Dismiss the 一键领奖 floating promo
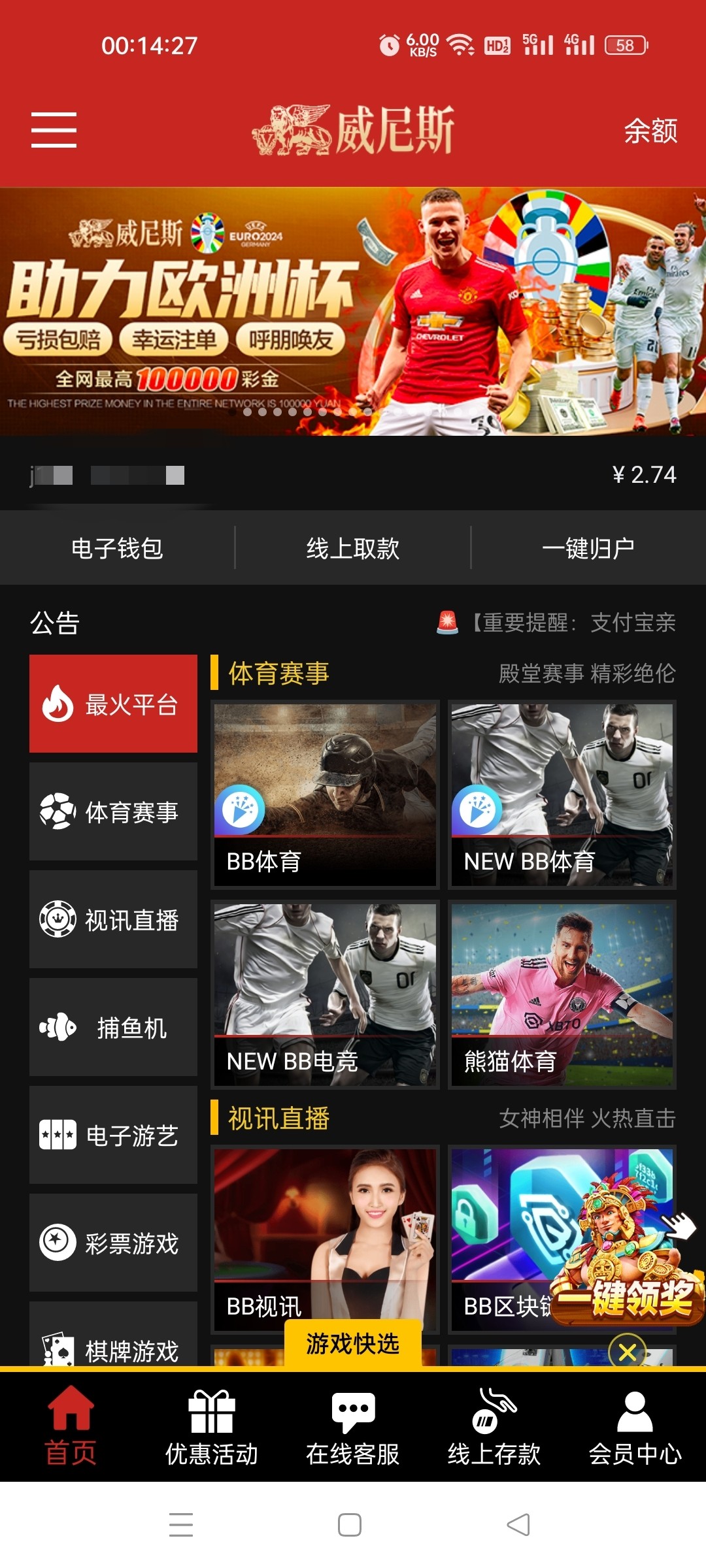Image resolution: width=706 pixels, height=1568 pixels. click(x=628, y=1352)
